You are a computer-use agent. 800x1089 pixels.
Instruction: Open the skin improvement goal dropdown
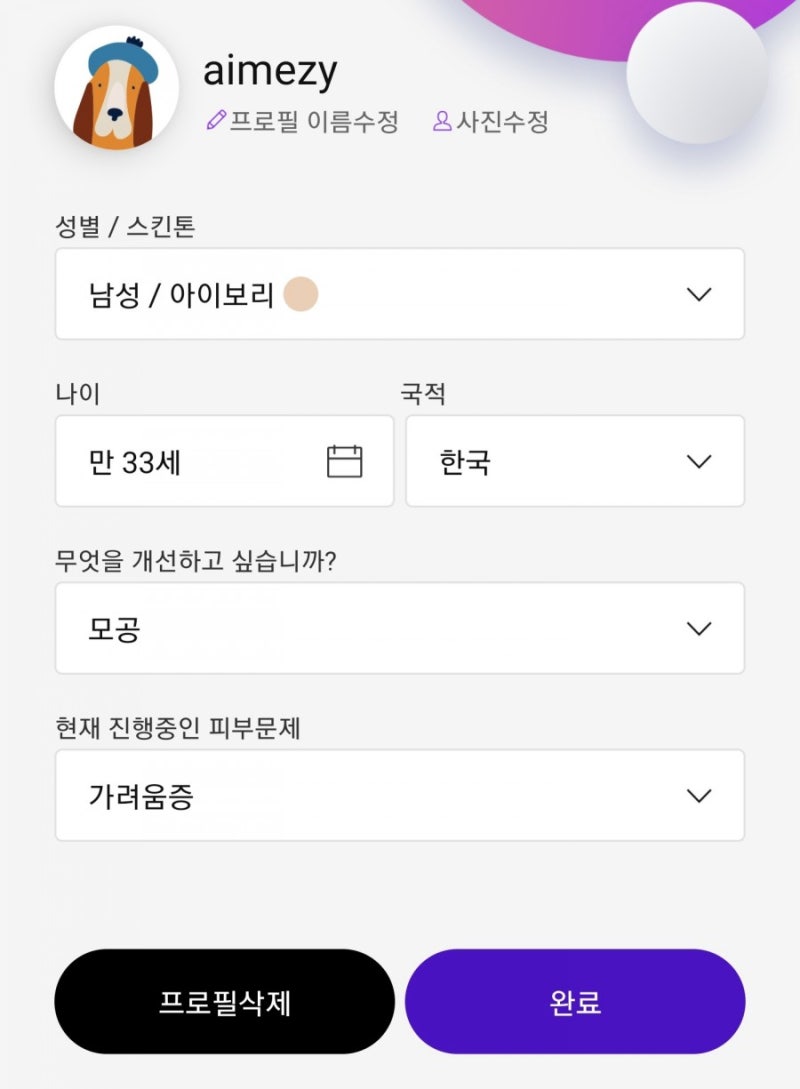[x=400, y=627]
